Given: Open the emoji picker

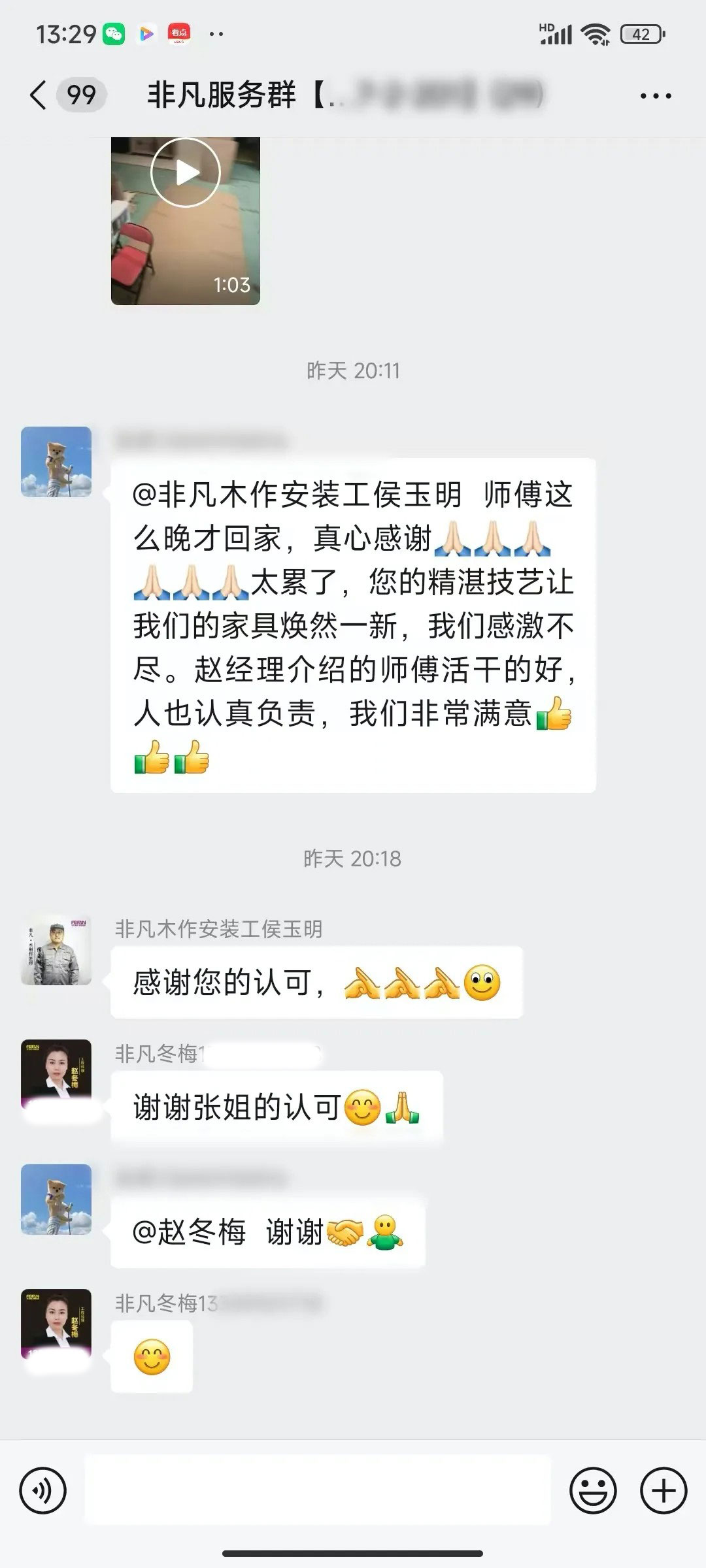Looking at the screenshot, I should (593, 1491).
